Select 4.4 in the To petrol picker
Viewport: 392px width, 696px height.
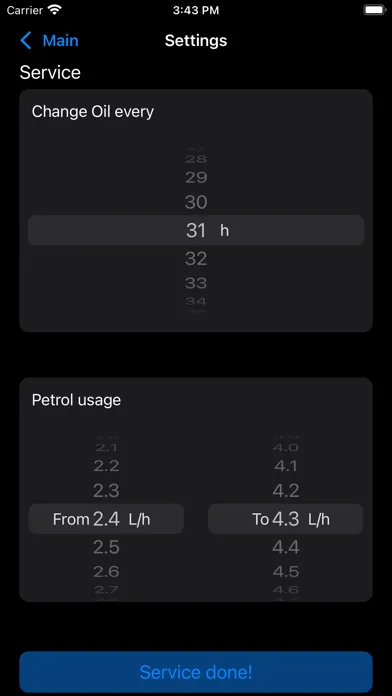pos(286,547)
